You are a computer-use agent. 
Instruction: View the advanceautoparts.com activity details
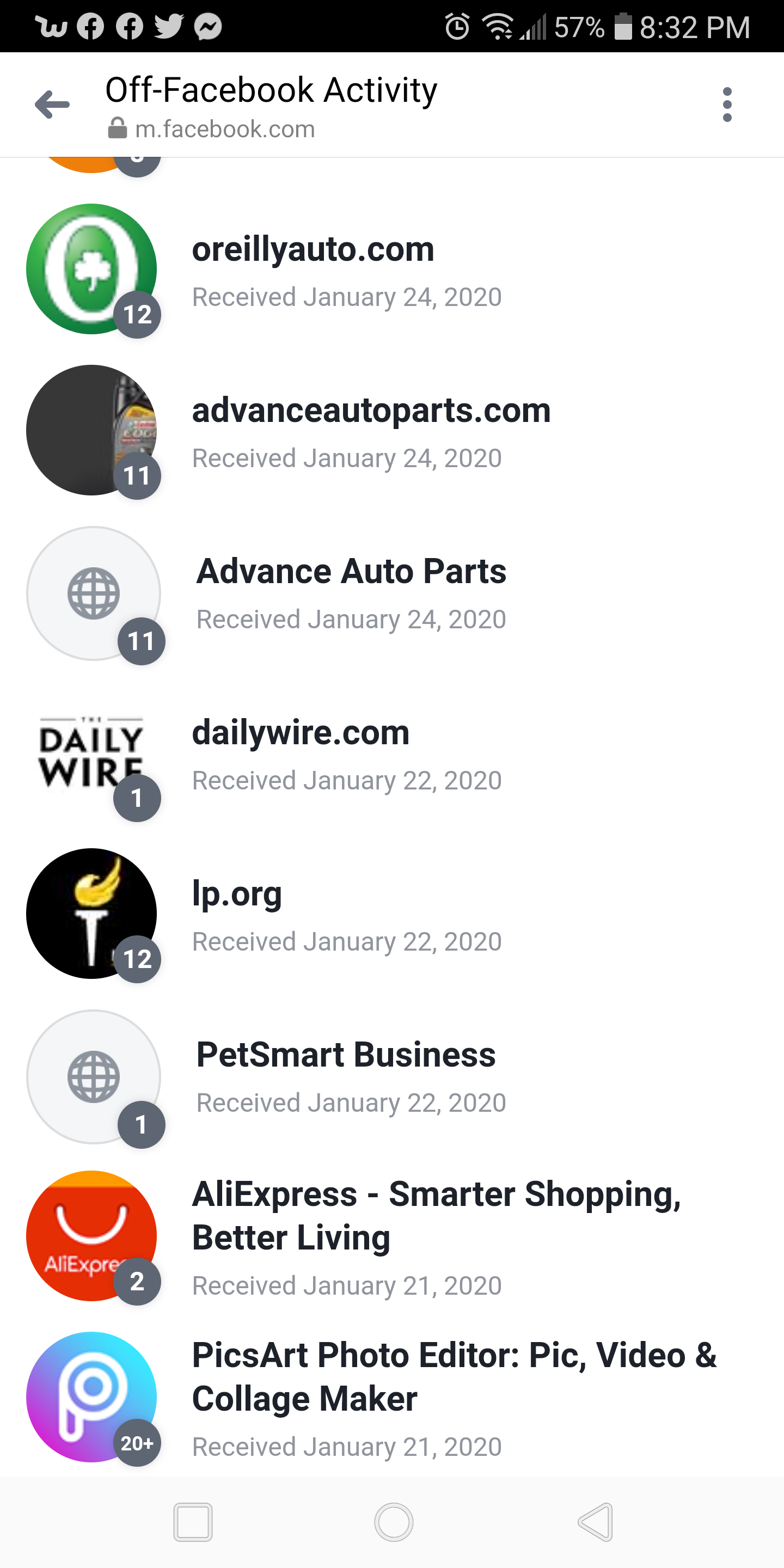392,431
